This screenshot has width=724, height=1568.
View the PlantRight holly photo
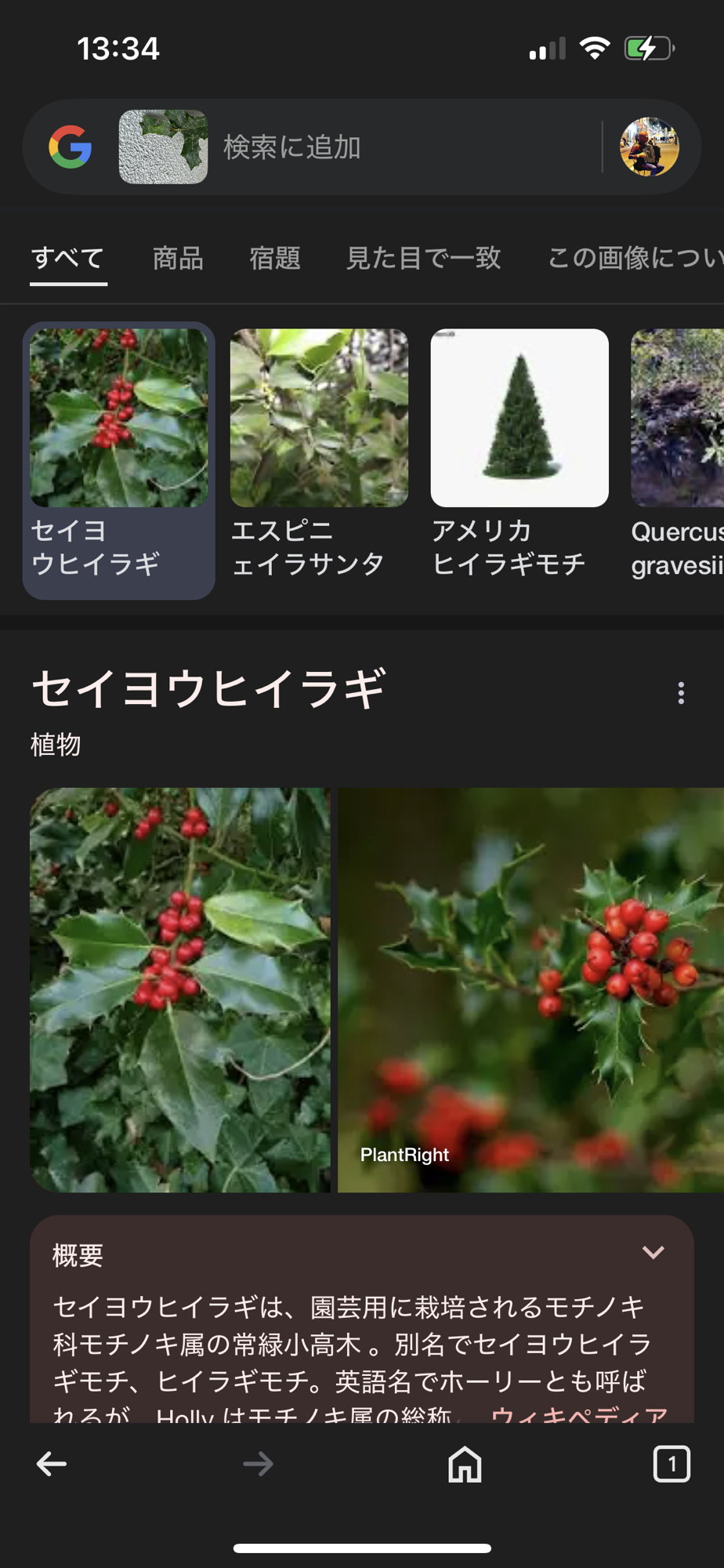click(530, 989)
